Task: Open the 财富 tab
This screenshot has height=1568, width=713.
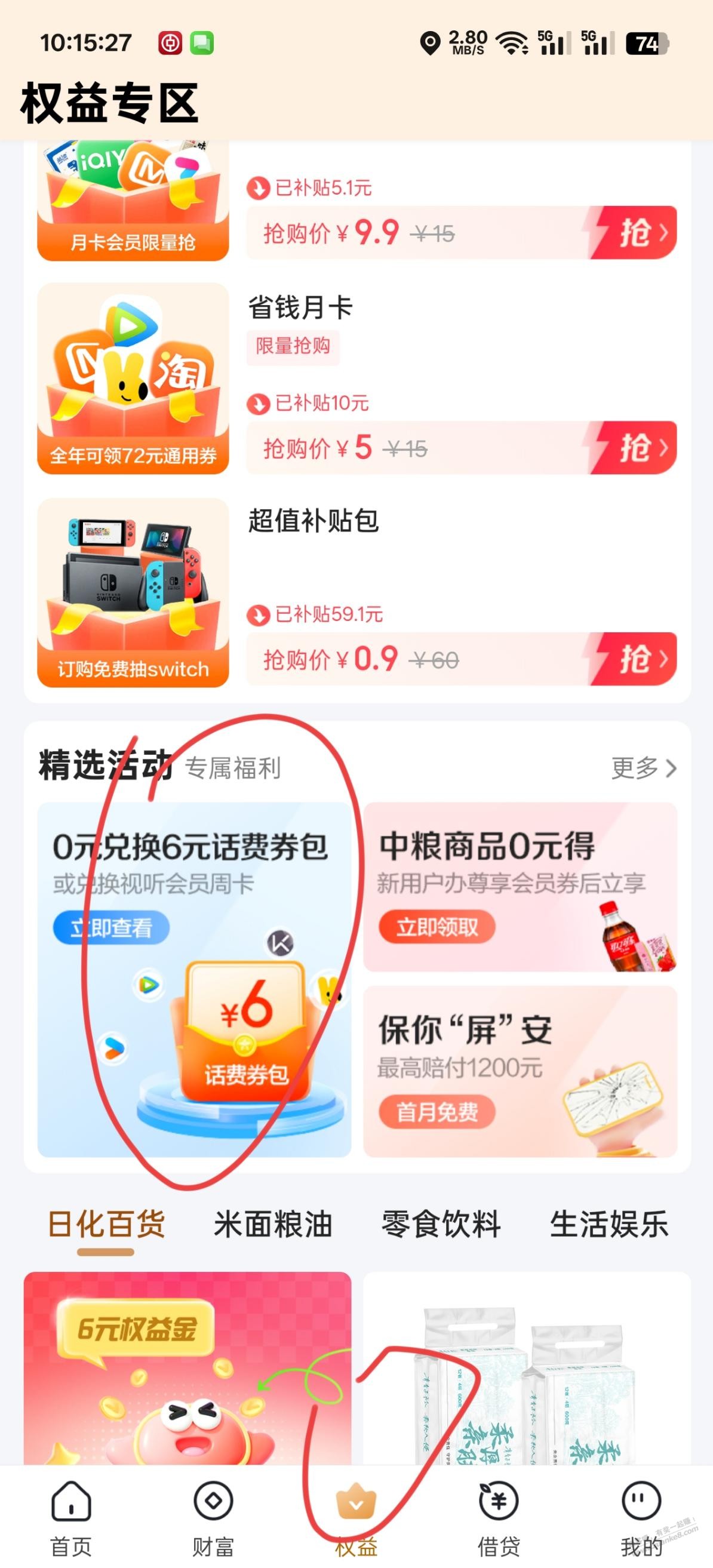Action: [x=213, y=1517]
